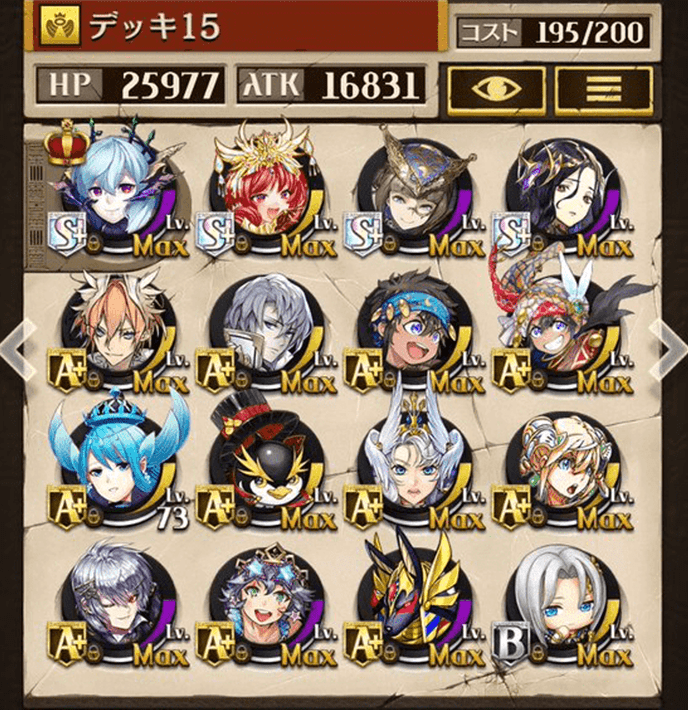Go to the next deck arrow
This screenshot has height=710, width=688.
click(671, 351)
